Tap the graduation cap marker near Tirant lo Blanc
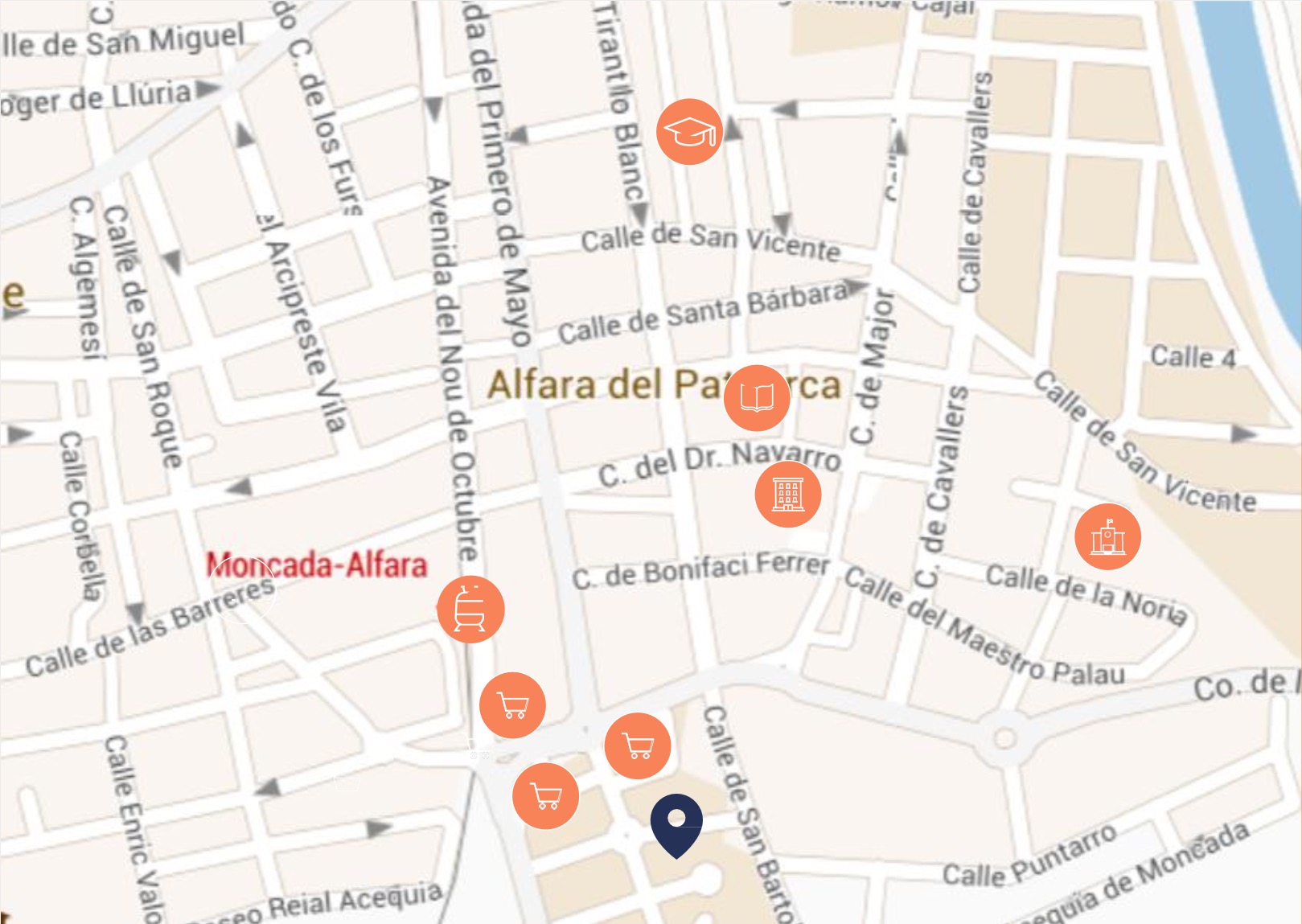The image size is (1302, 924). click(689, 132)
